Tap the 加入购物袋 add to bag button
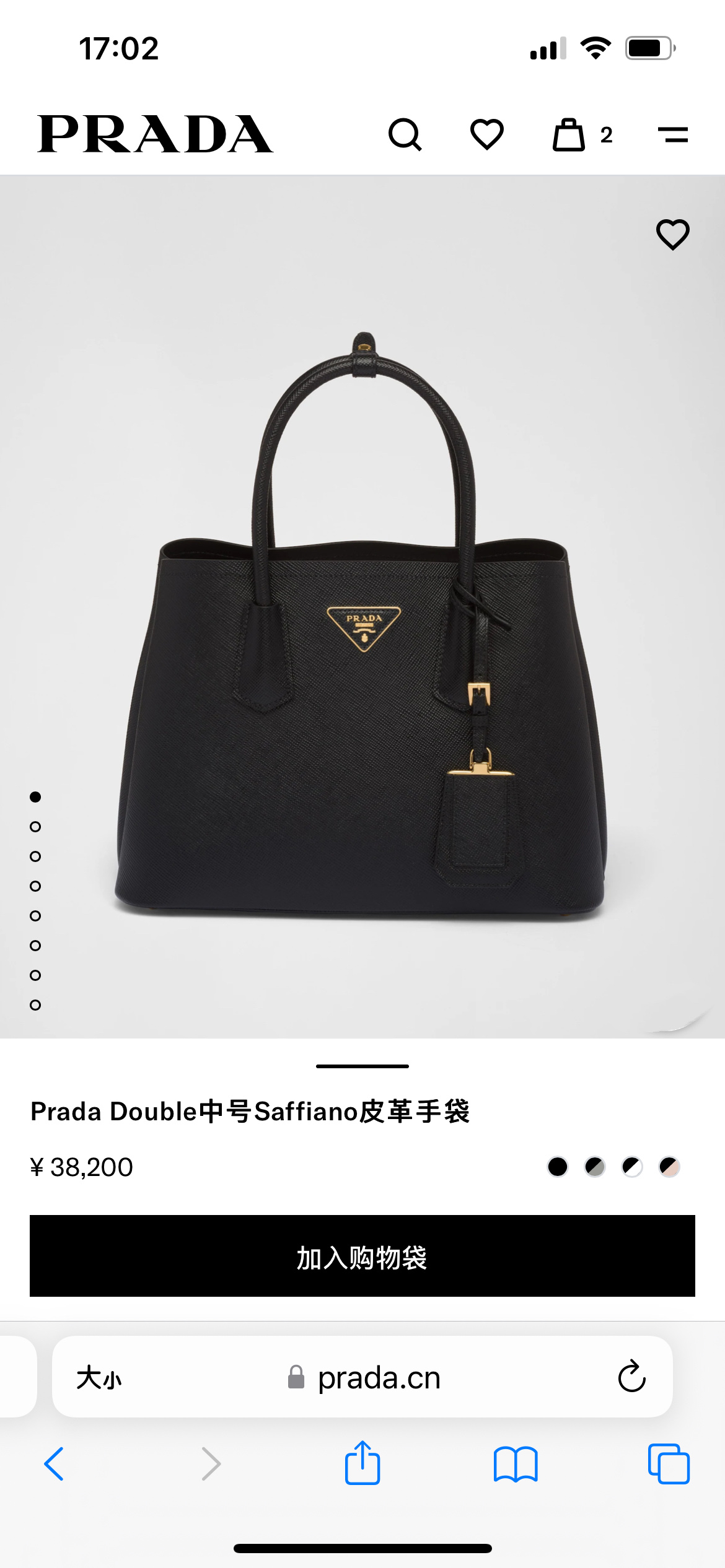Screen dimensions: 725x1568 pyautogui.click(x=362, y=1256)
